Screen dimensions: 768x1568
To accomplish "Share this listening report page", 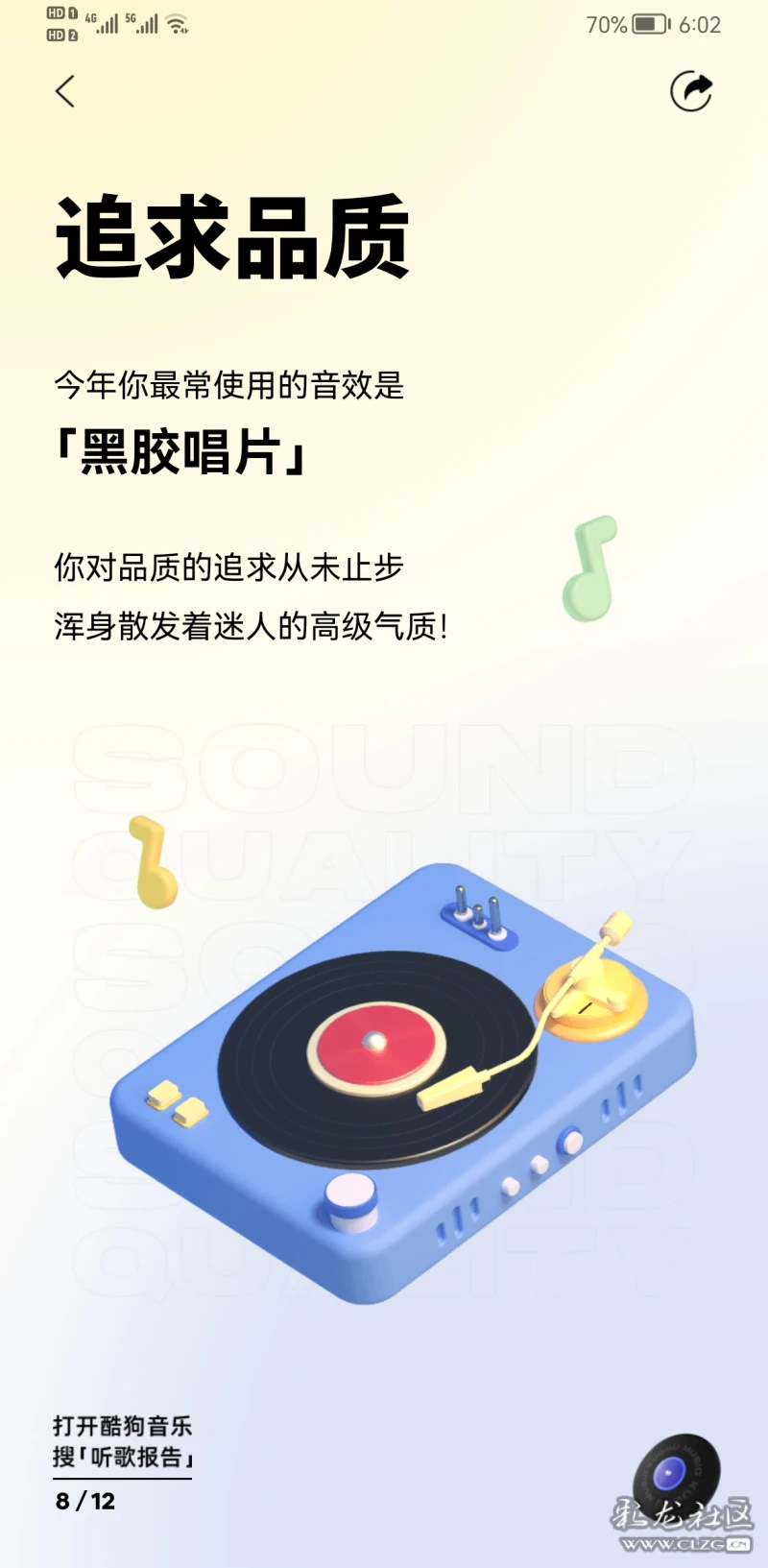I will [x=691, y=92].
